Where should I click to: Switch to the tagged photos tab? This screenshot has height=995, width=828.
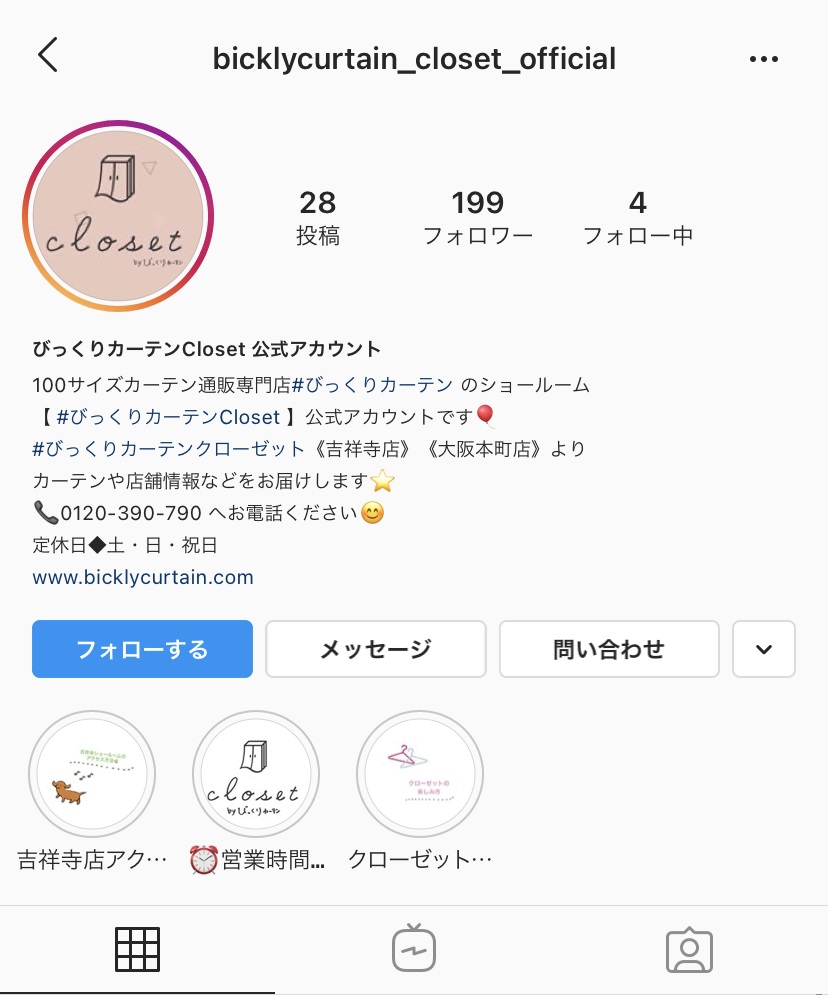[x=689, y=950]
